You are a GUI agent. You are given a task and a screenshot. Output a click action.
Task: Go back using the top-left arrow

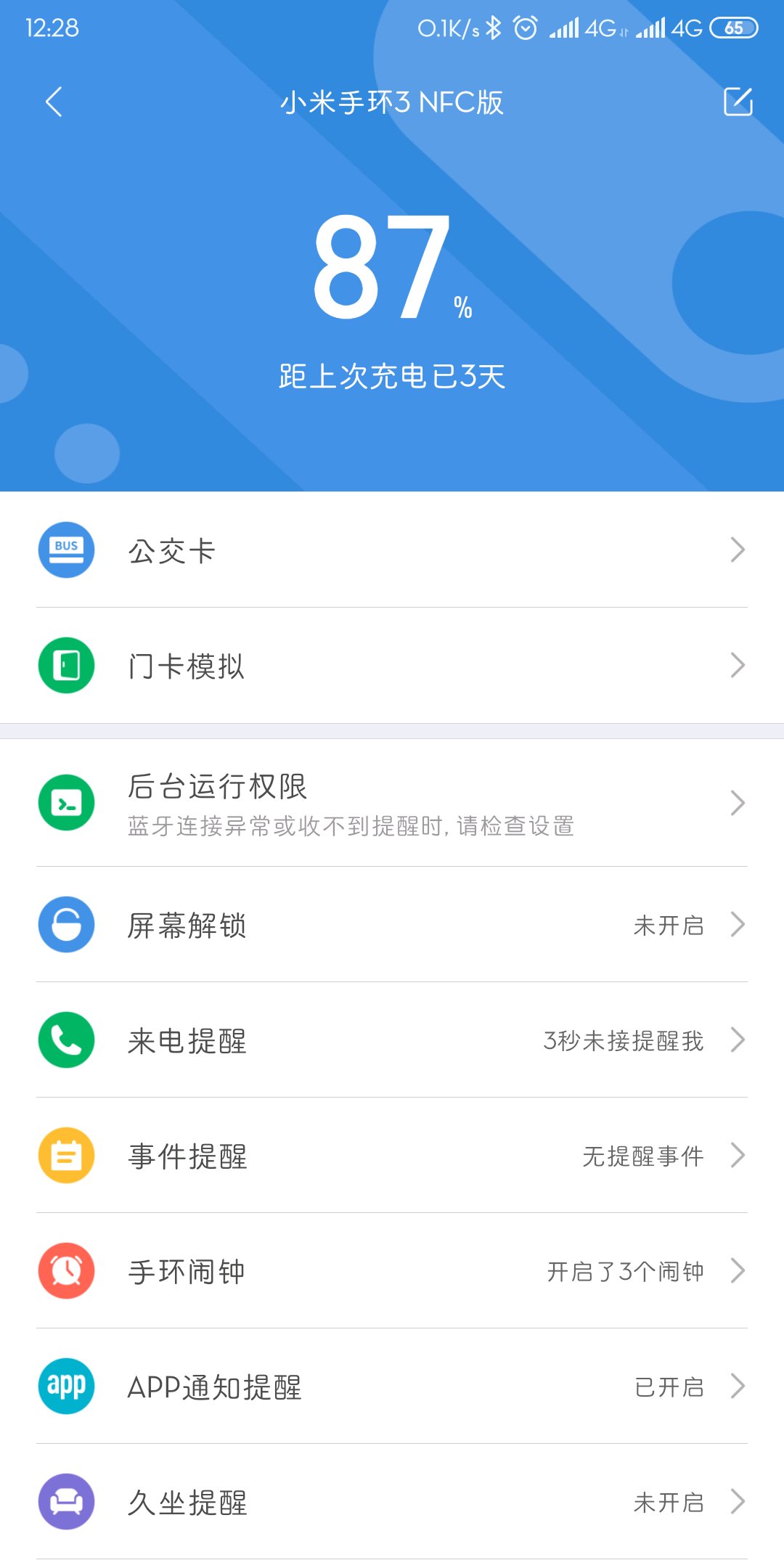(x=54, y=102)
